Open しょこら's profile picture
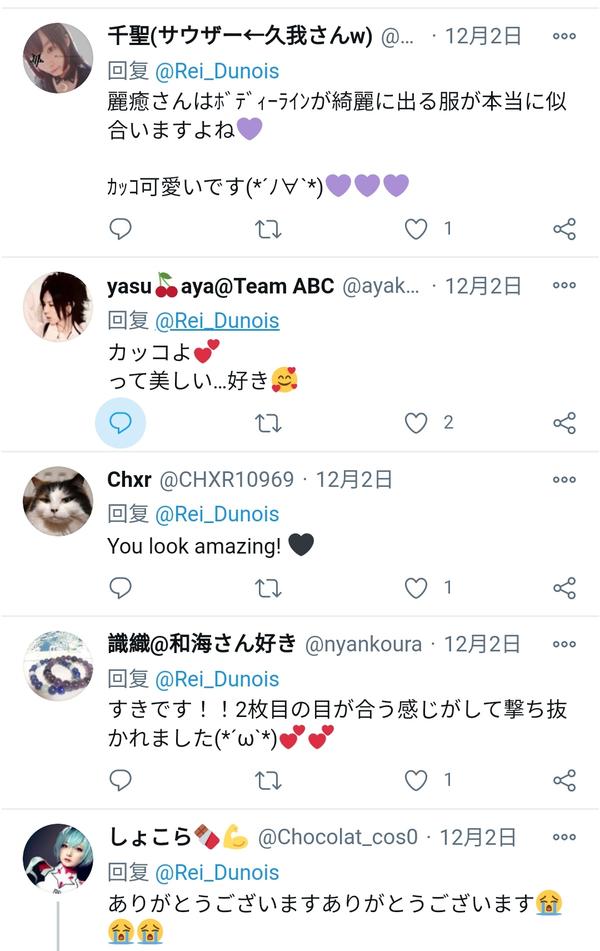This screenshot has height=951, width=600. (x=58, y=858)
